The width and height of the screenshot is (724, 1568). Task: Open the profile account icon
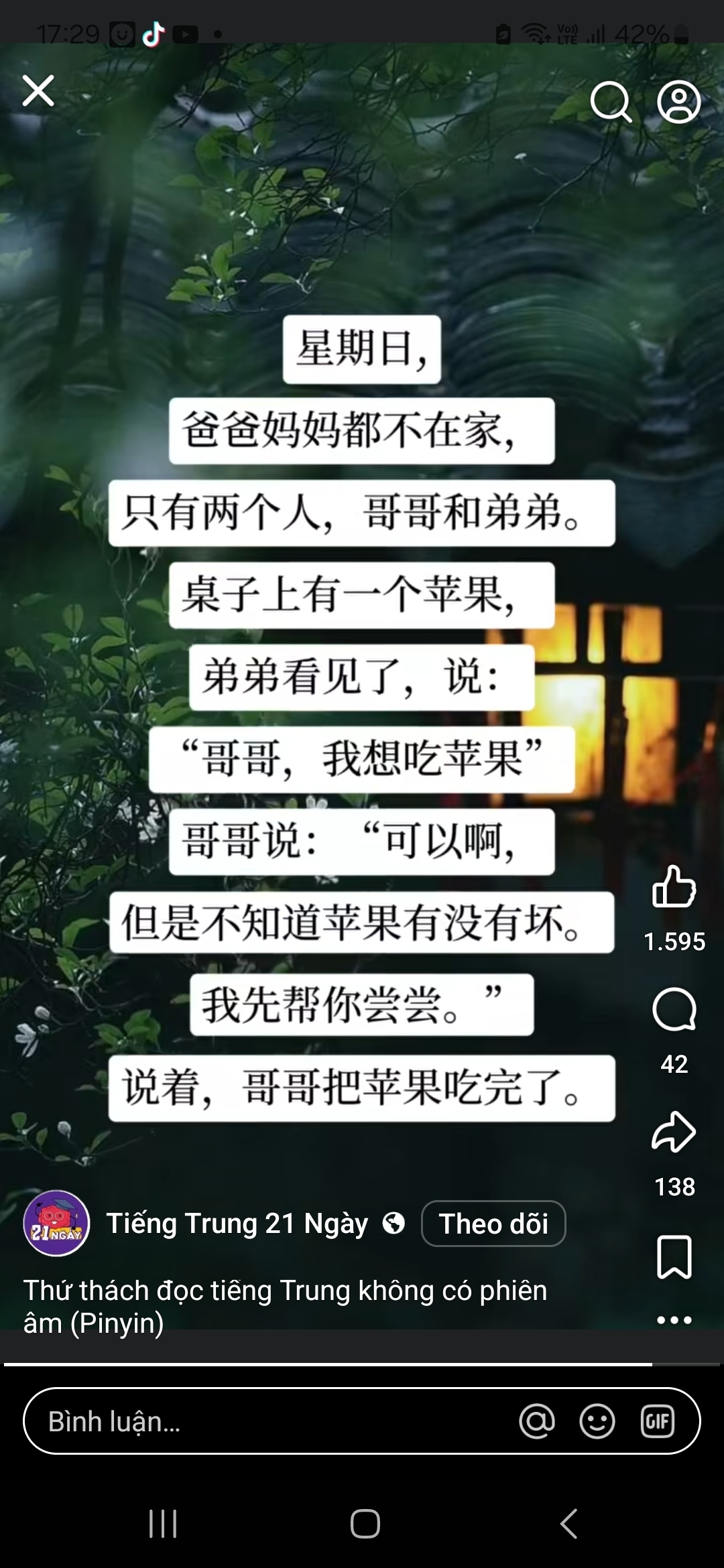pyautogui.click(x=679, y=102)
